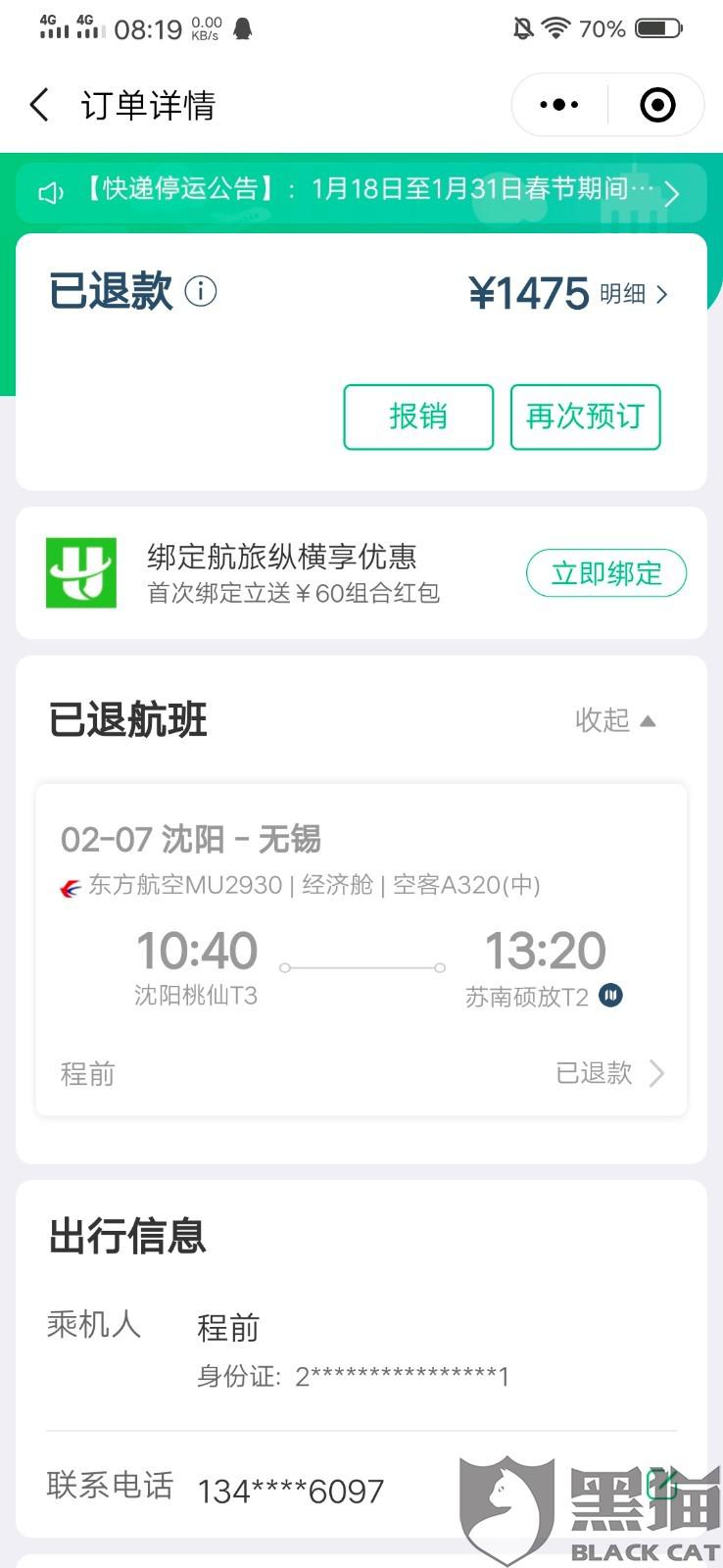Tap the icon beside 苏南硕放T2
This screenshot has width=723, height=1568.
pyautogui.click(x=610, y=996)
